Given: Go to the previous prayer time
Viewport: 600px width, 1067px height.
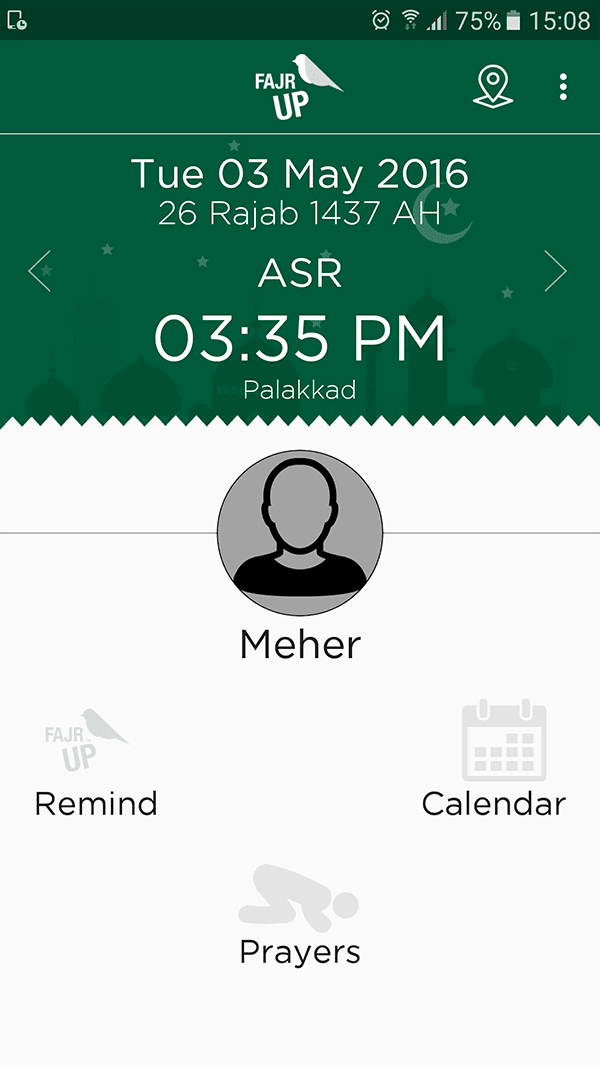Looking at the screenshot, I should click(40, 271).
